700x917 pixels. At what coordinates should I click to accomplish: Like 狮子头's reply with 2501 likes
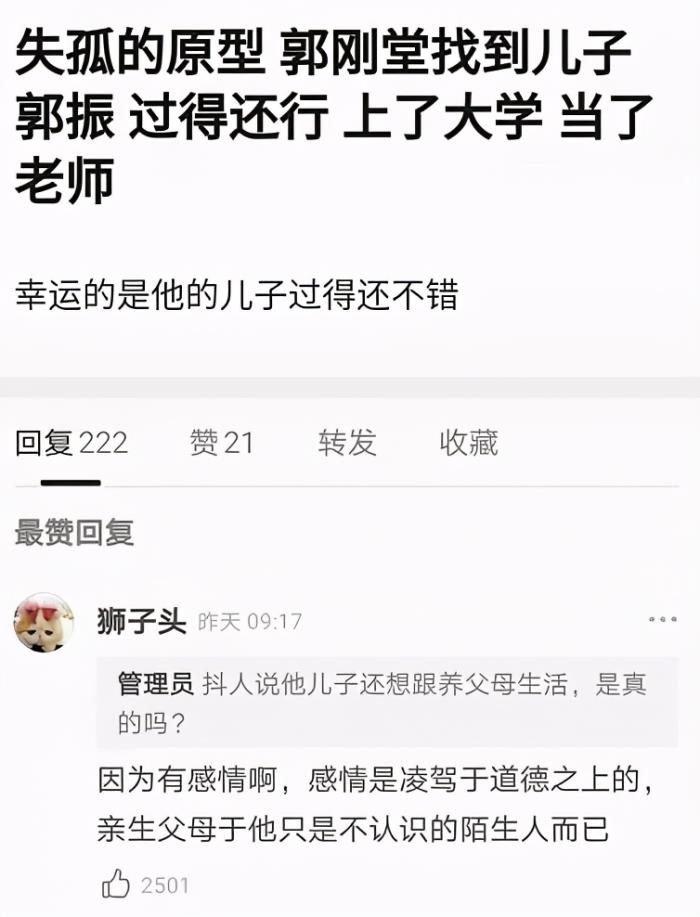coord(117,884)
